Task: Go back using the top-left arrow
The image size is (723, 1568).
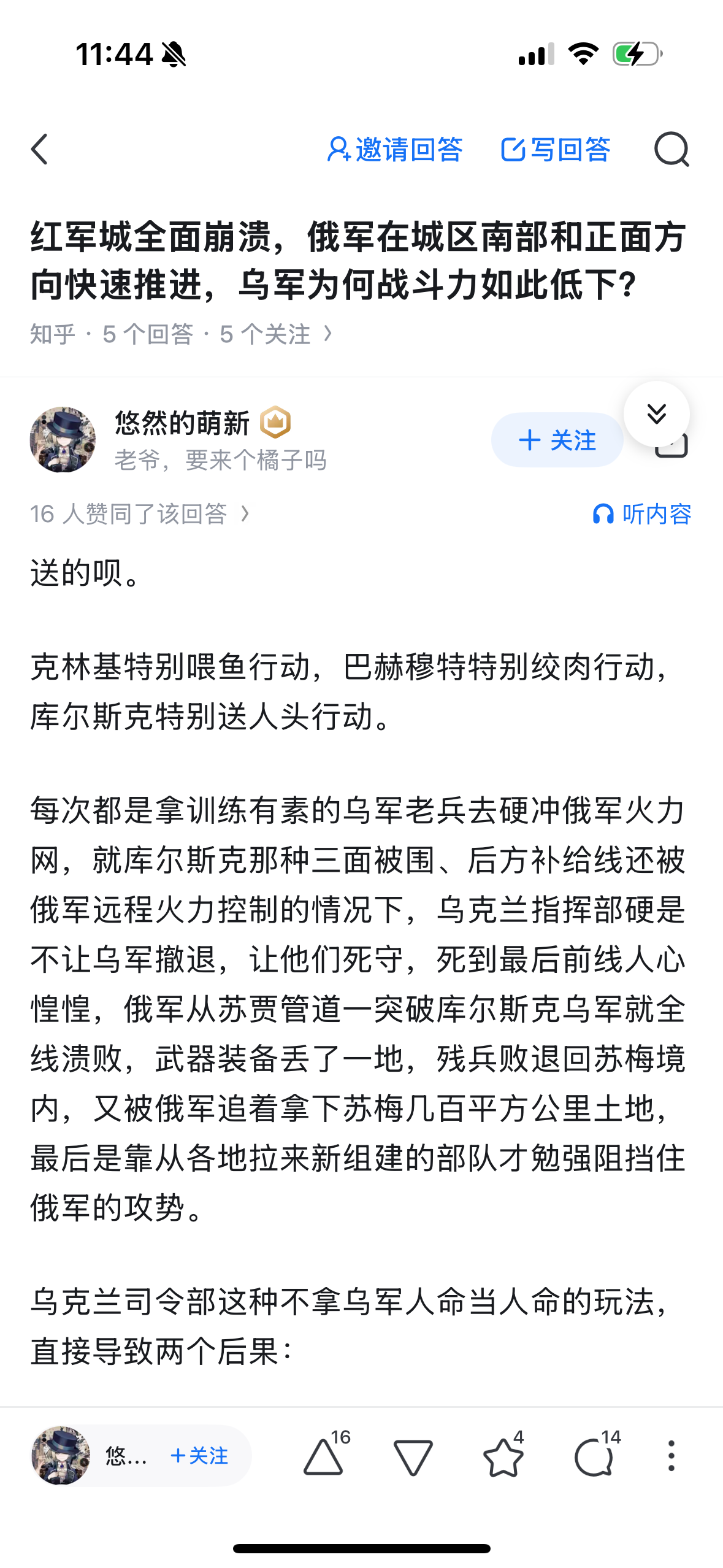Action: 40,150
